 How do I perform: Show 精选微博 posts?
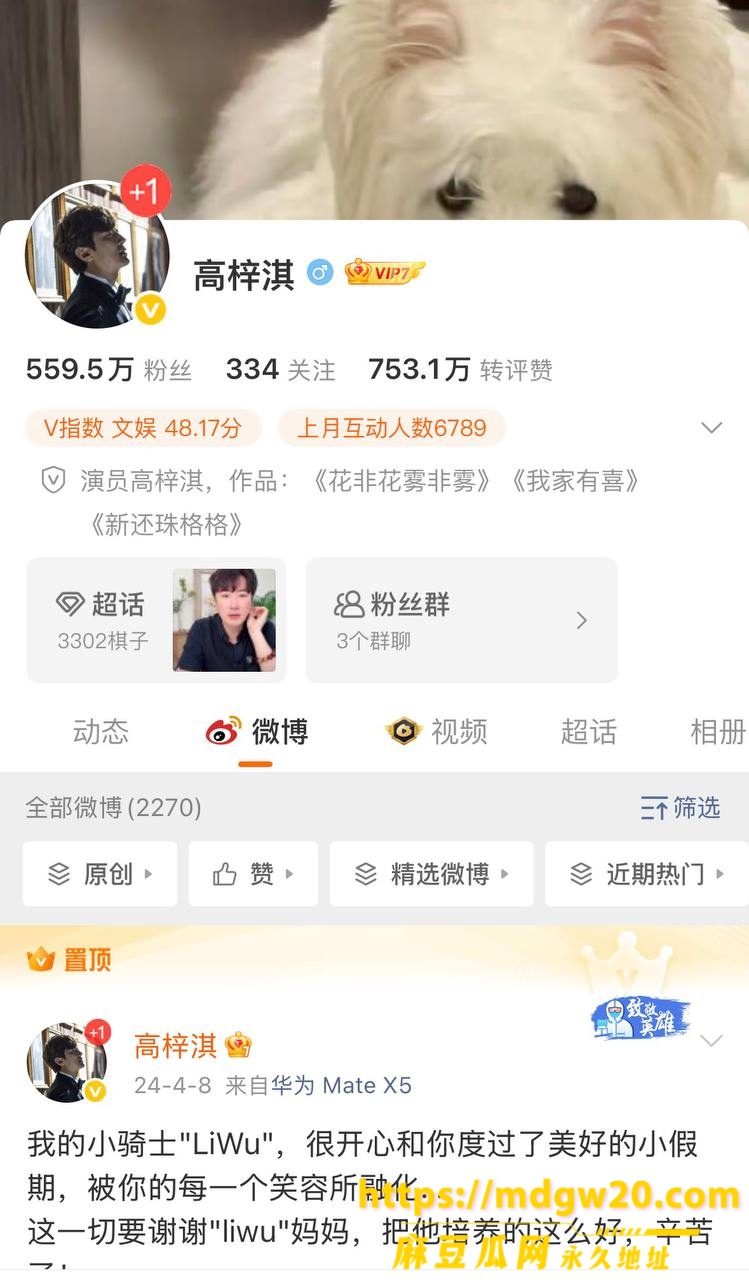tap(431, 874)
